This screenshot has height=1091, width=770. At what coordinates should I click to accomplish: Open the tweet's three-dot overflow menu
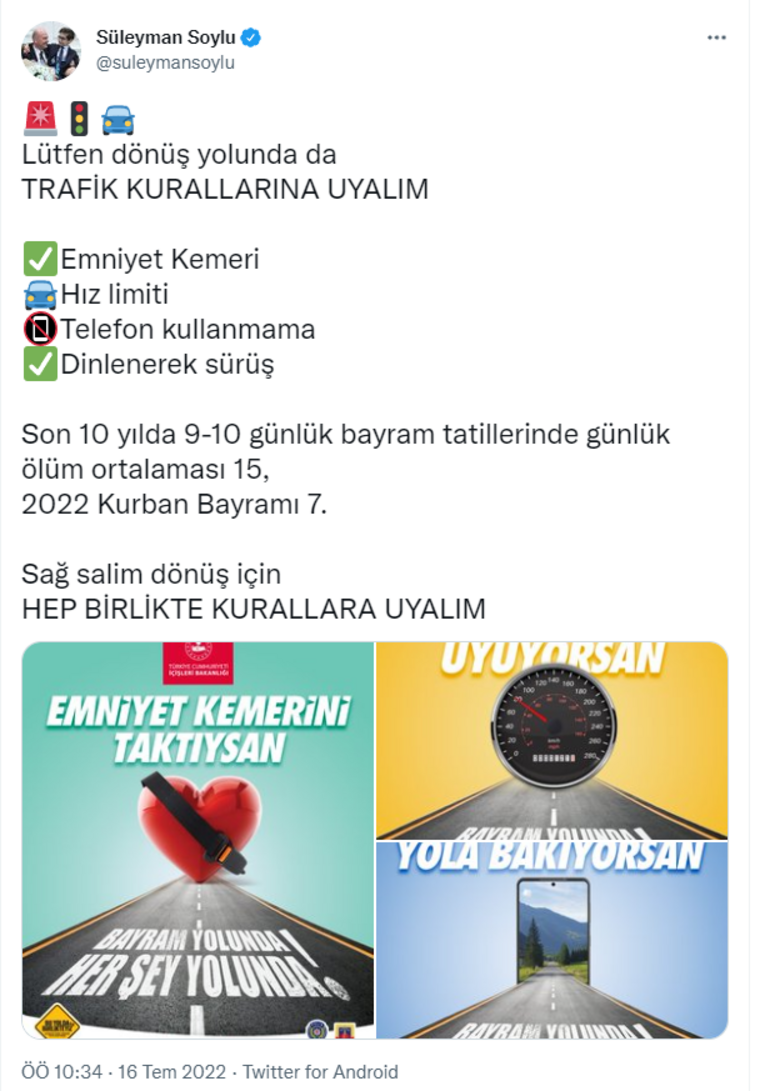(x=716, y=38)
